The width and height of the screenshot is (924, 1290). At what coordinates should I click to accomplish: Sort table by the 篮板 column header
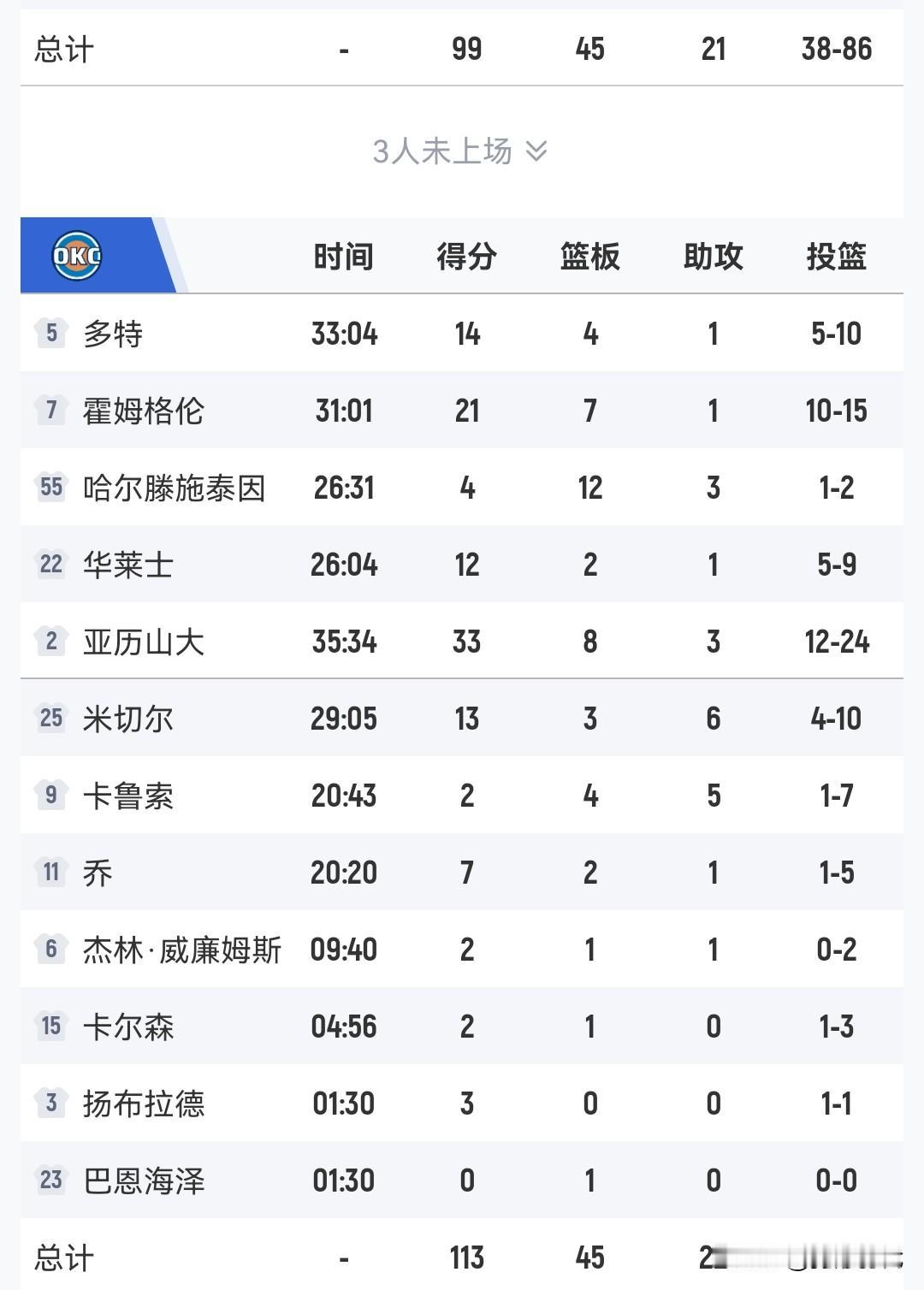589,255
